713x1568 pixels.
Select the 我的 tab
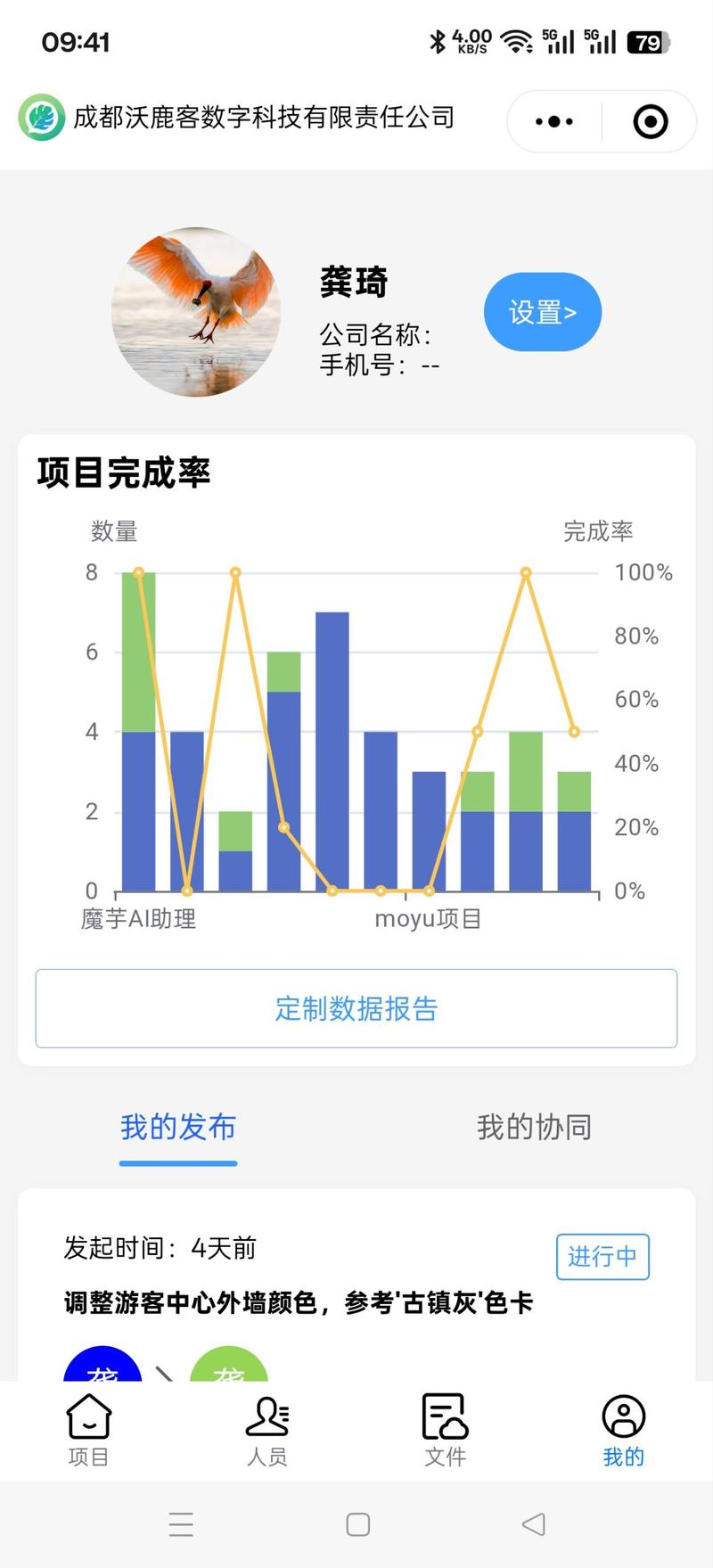point(623,1431)
